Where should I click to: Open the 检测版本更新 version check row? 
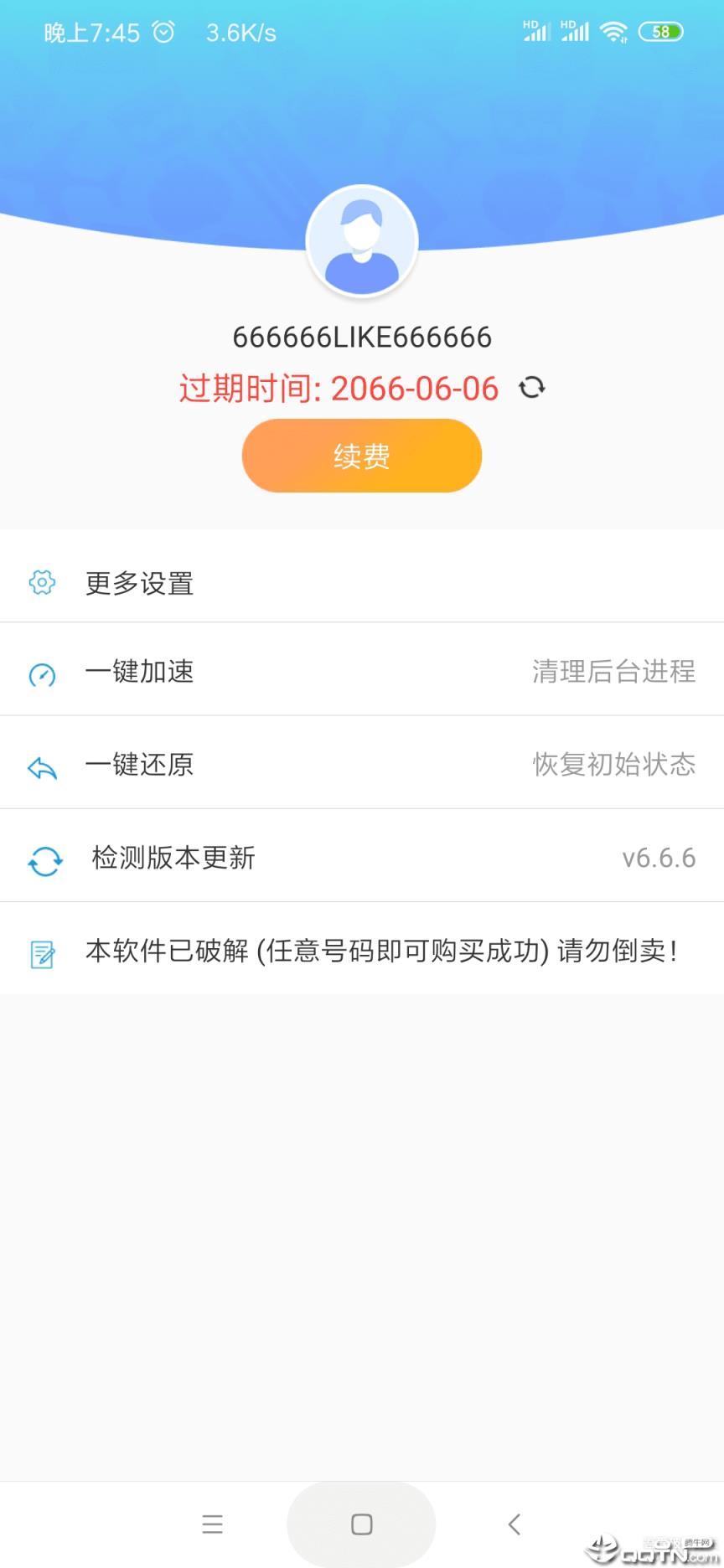point(335,858)
